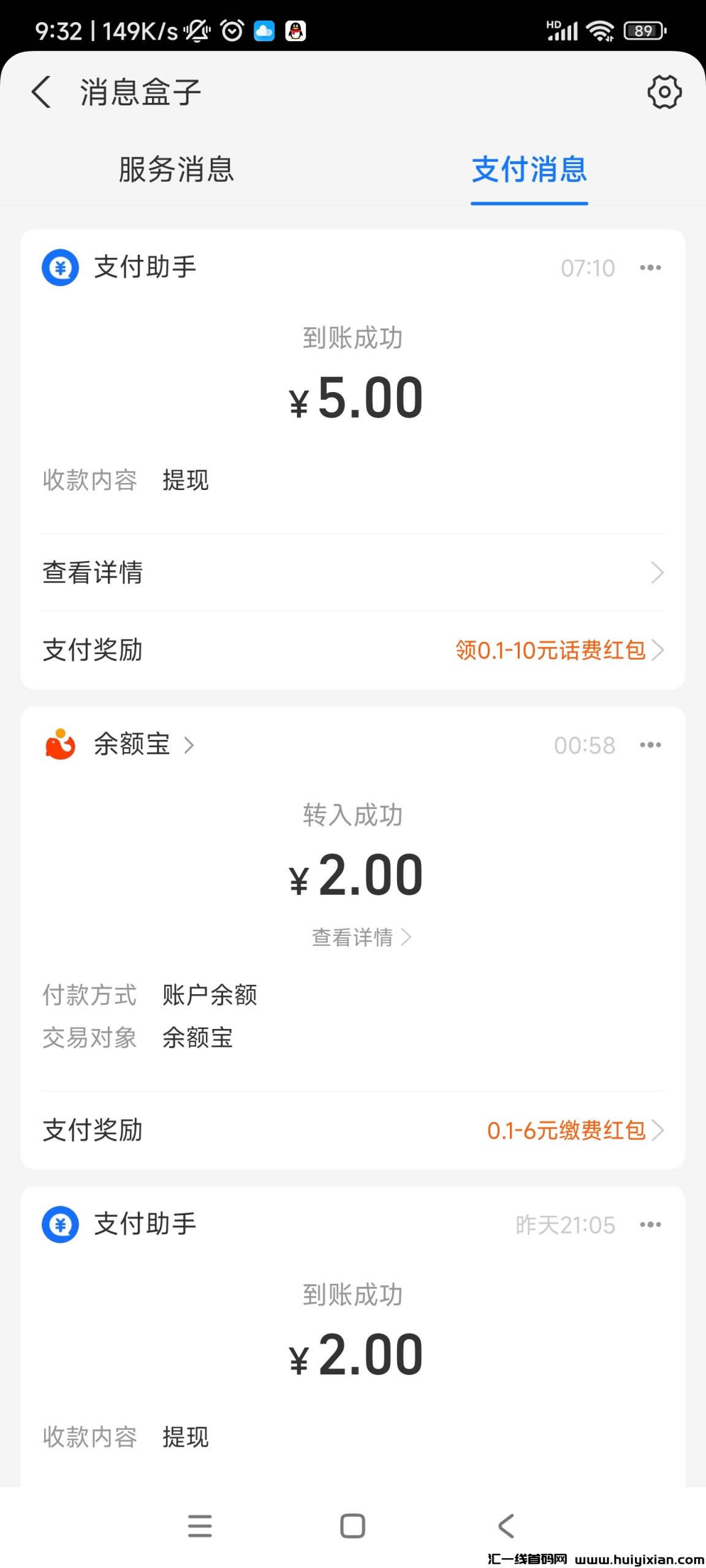The width and height of the screenshot is (706, 1568).
Task: Open the three-dot menu on the 余额宝 message
Action: [x=651, y=744]
